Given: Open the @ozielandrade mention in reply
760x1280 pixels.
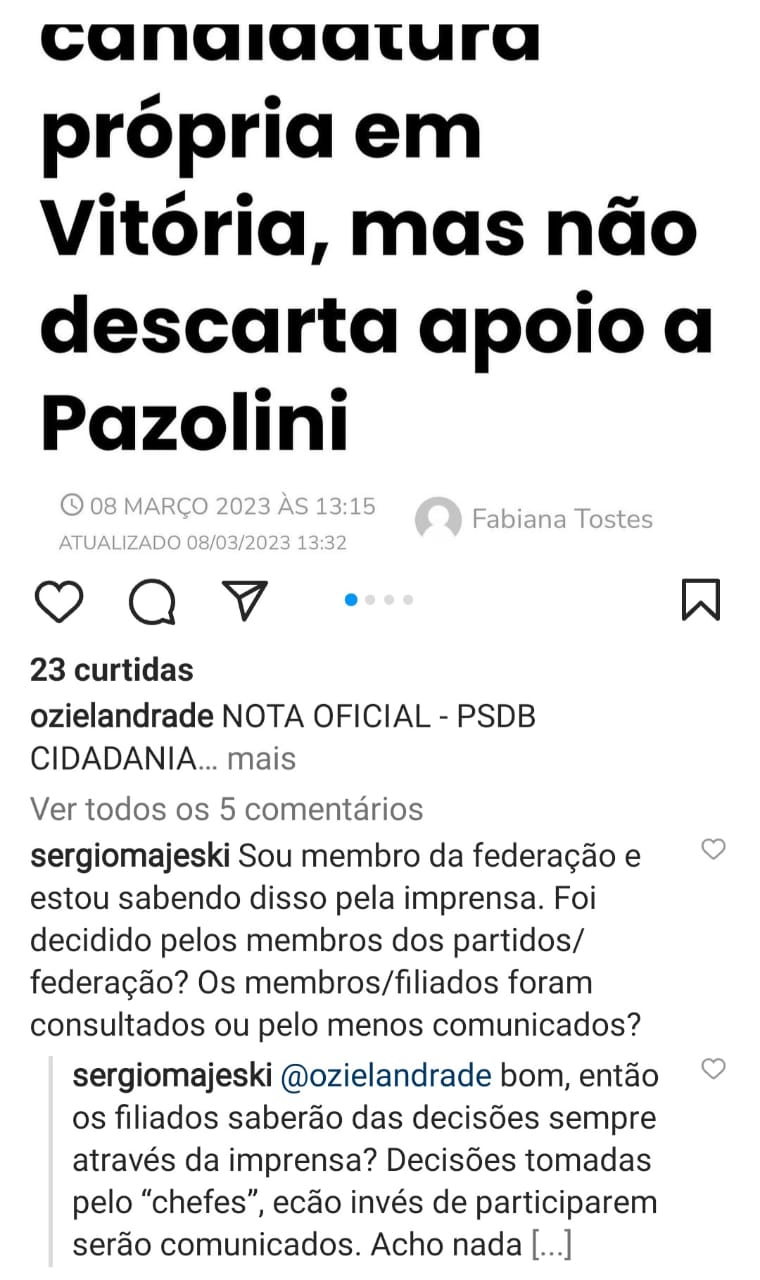Looking at the screenshot, I should pyautogui.click(x=386, y=1076).
